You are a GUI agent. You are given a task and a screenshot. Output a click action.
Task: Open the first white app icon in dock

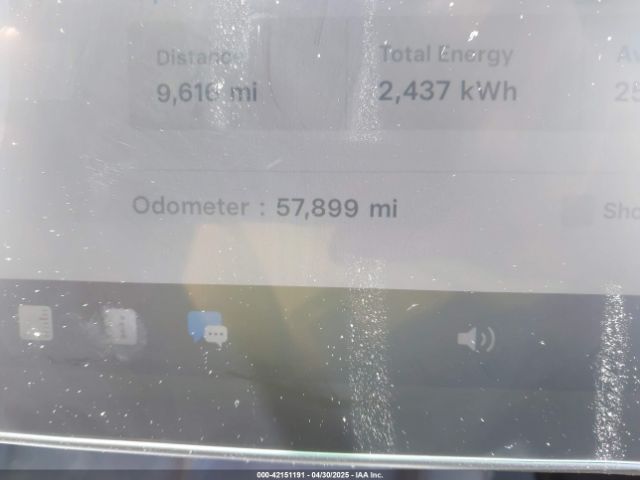[36, 323]
